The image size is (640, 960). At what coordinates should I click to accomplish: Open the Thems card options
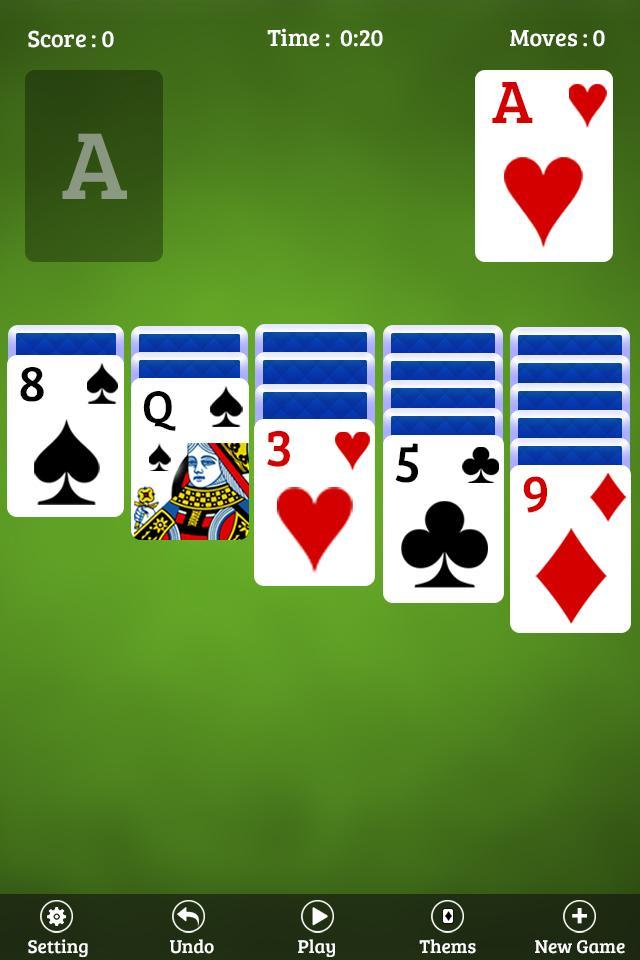click(x=447, y=928)
